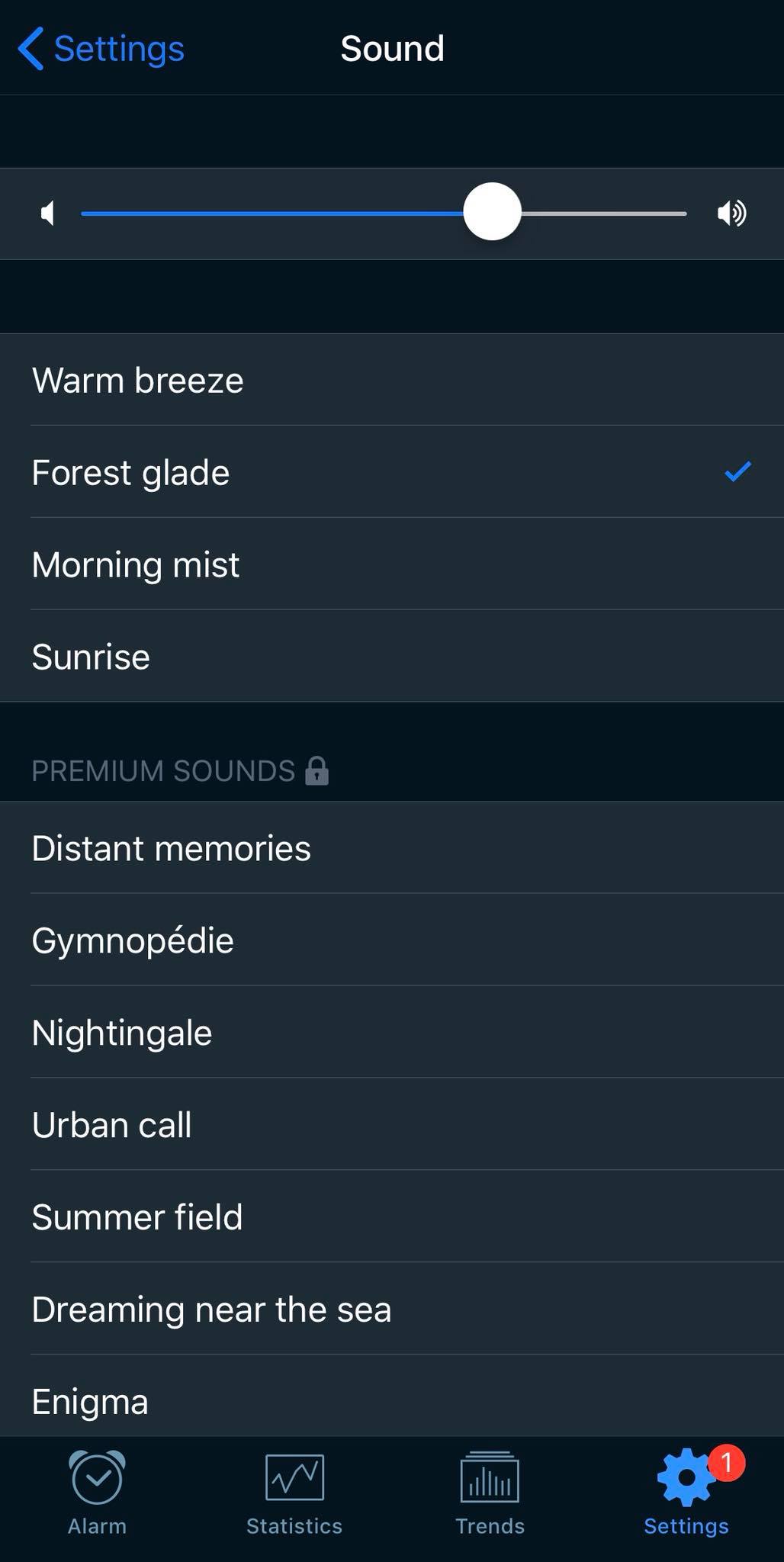This screenshot has width=784, height=1562.
Task: Go back to Settings
Action: pos(101,49)
